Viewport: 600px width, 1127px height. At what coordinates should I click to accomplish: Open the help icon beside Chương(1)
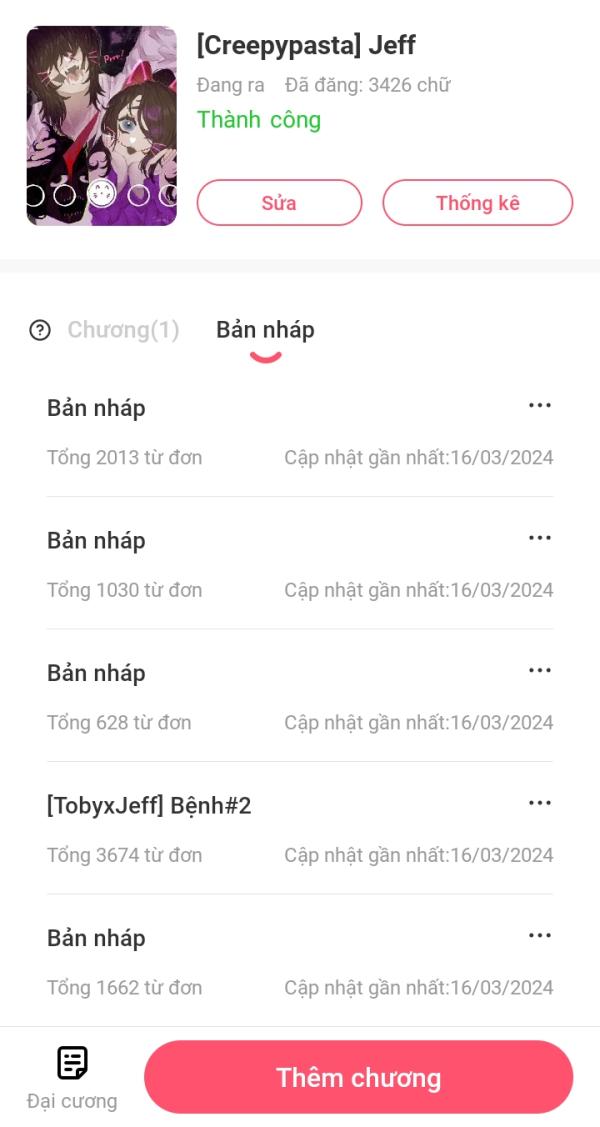[40, 330]
